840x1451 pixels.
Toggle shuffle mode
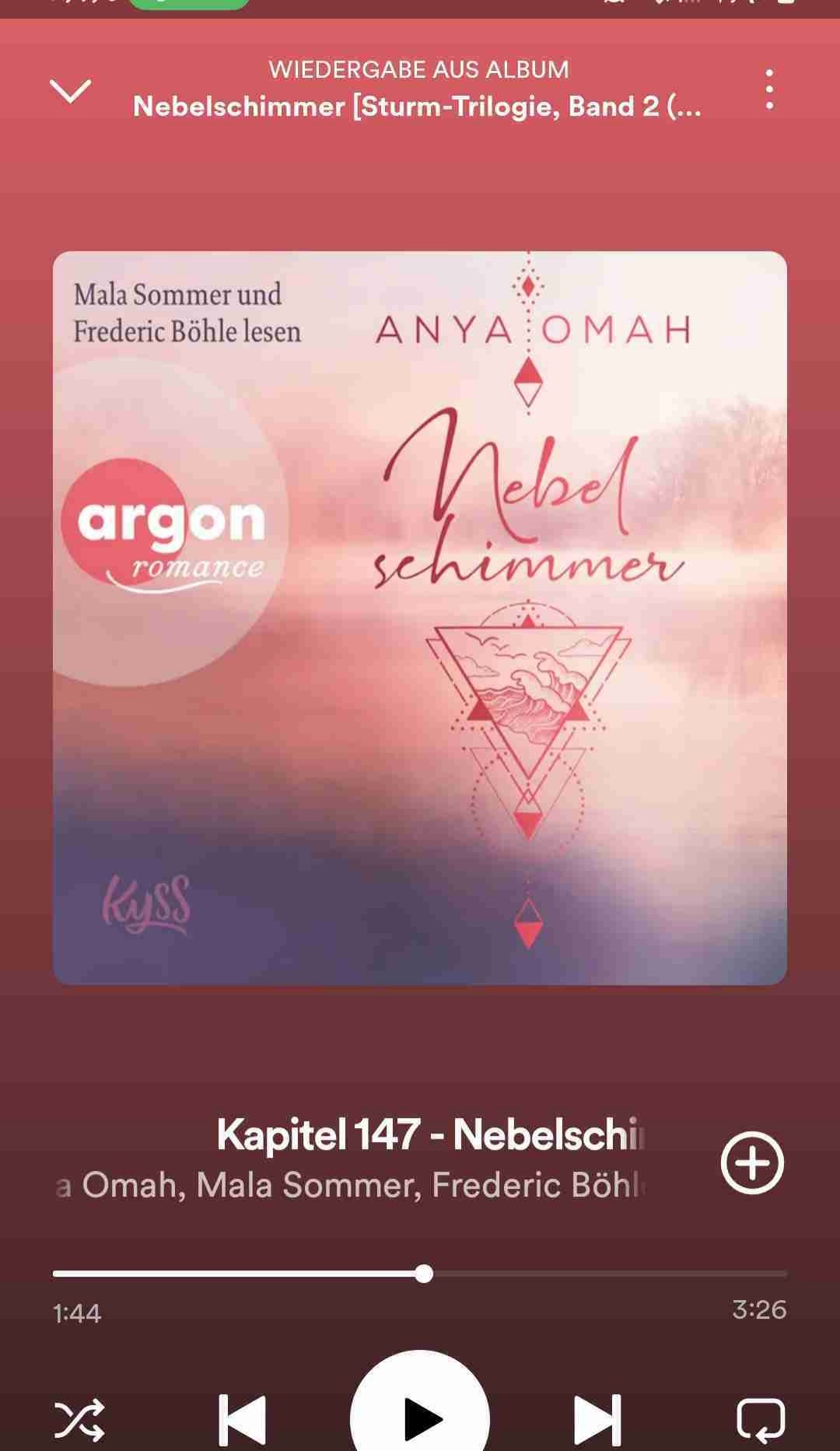[79, 1418]
